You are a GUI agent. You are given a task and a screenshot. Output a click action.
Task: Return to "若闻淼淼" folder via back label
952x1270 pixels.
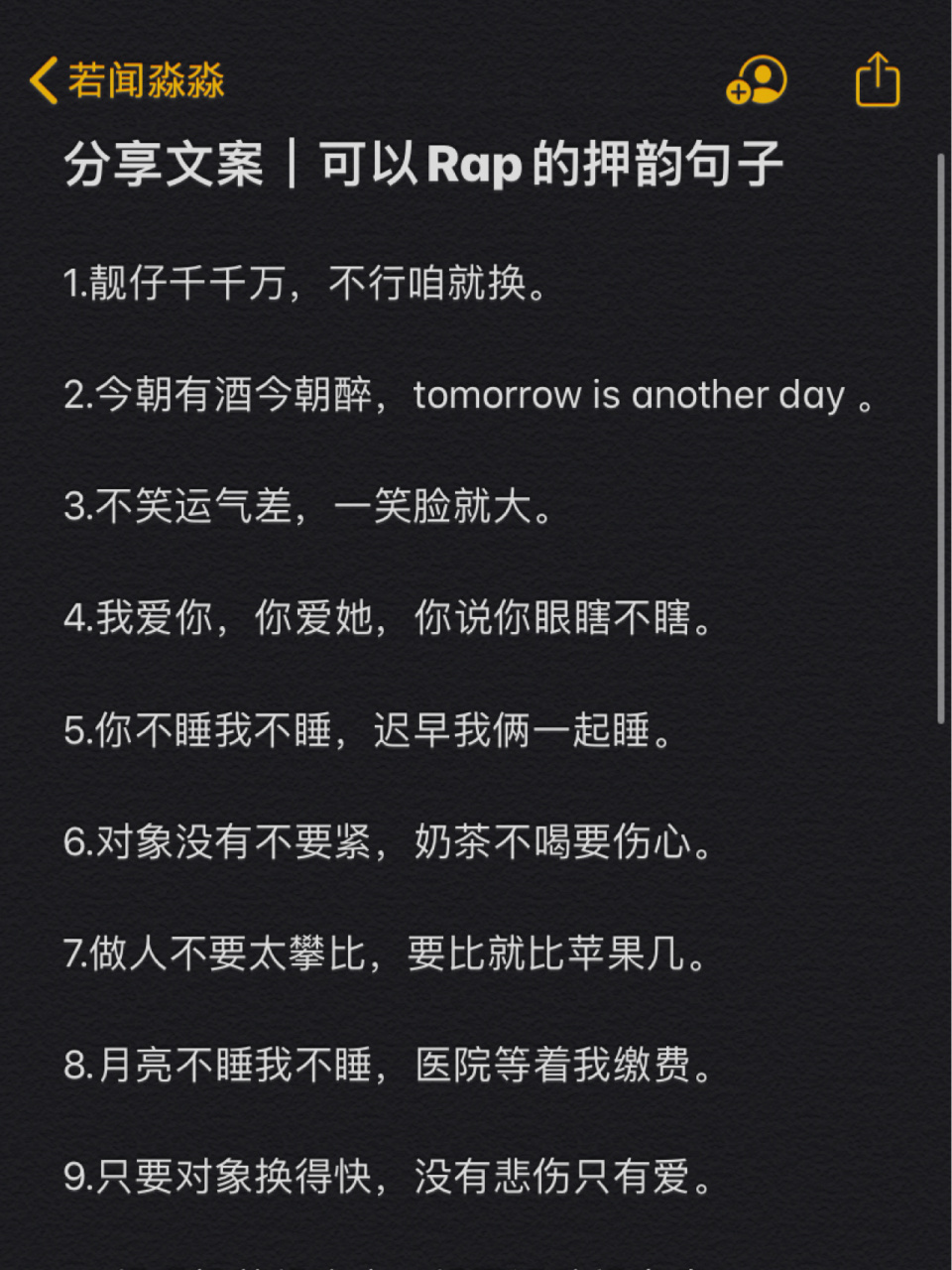pos(149,81)
